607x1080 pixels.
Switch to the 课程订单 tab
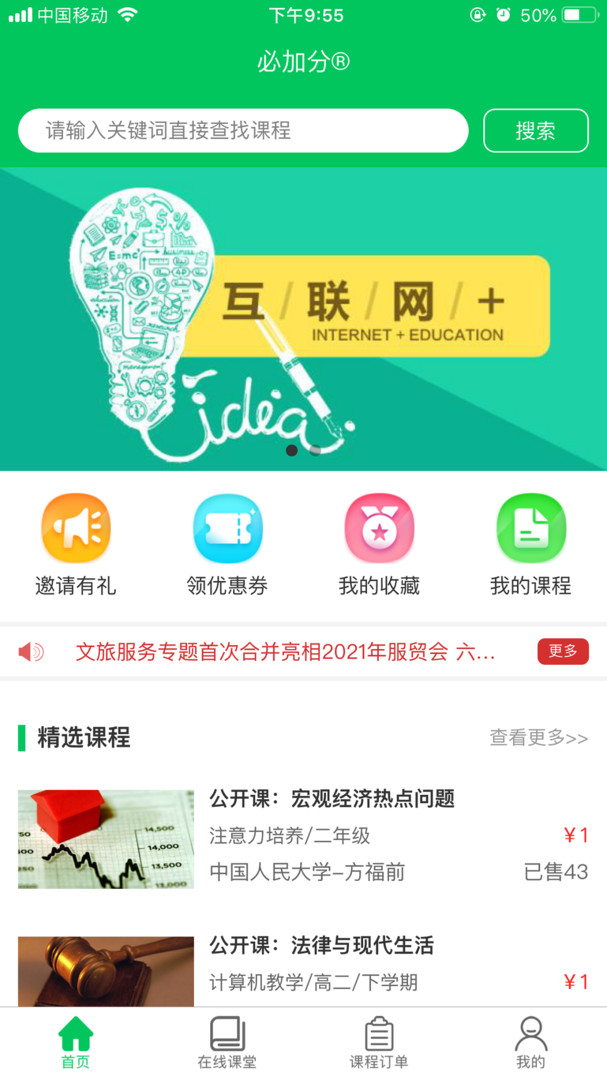(x=379, y=1043)
